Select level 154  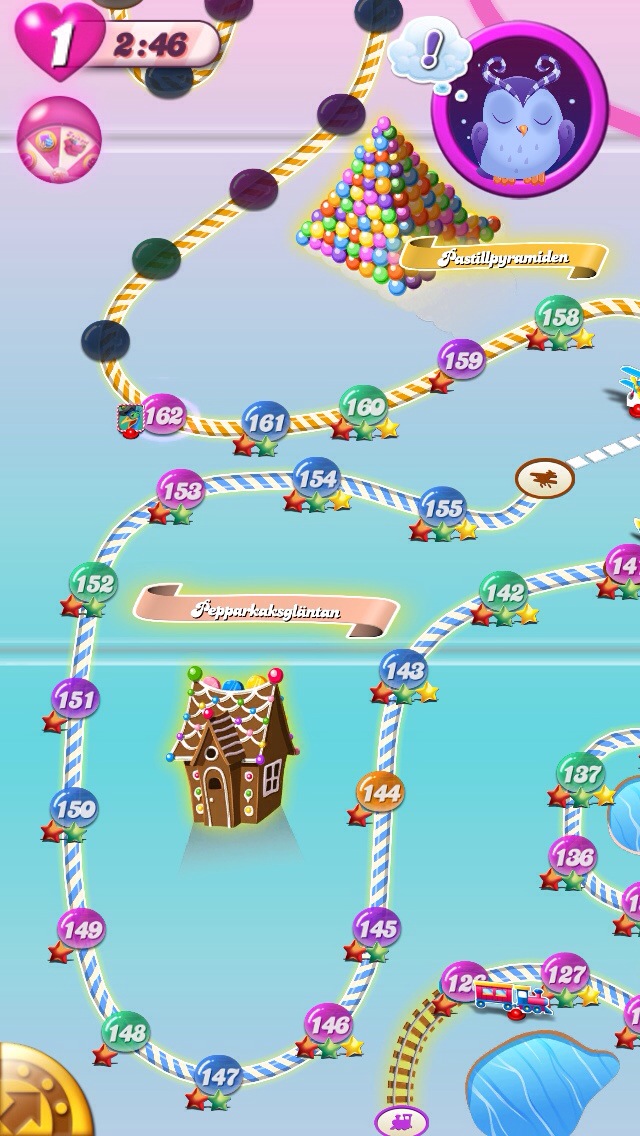317,479
